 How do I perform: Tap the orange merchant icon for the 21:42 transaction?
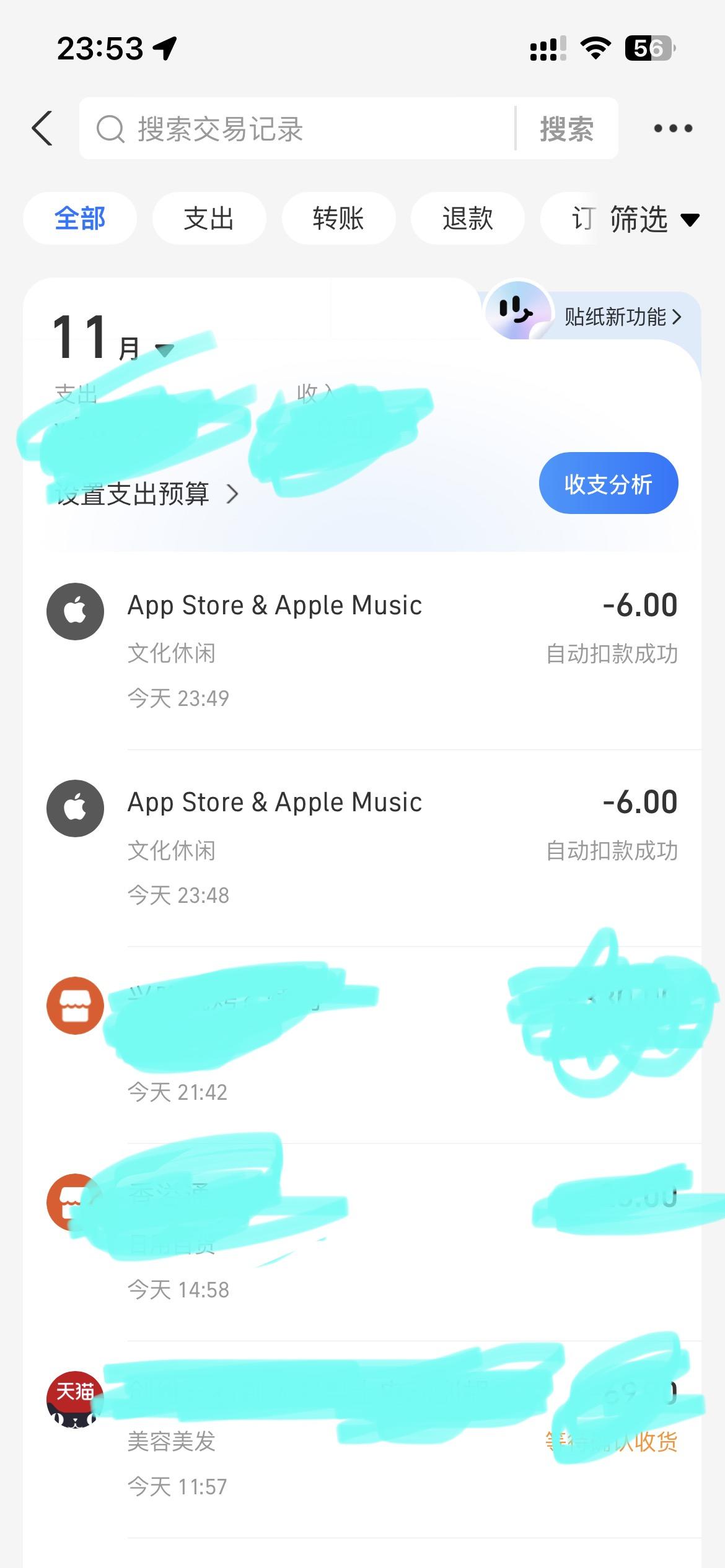[x=75, y=1005]
